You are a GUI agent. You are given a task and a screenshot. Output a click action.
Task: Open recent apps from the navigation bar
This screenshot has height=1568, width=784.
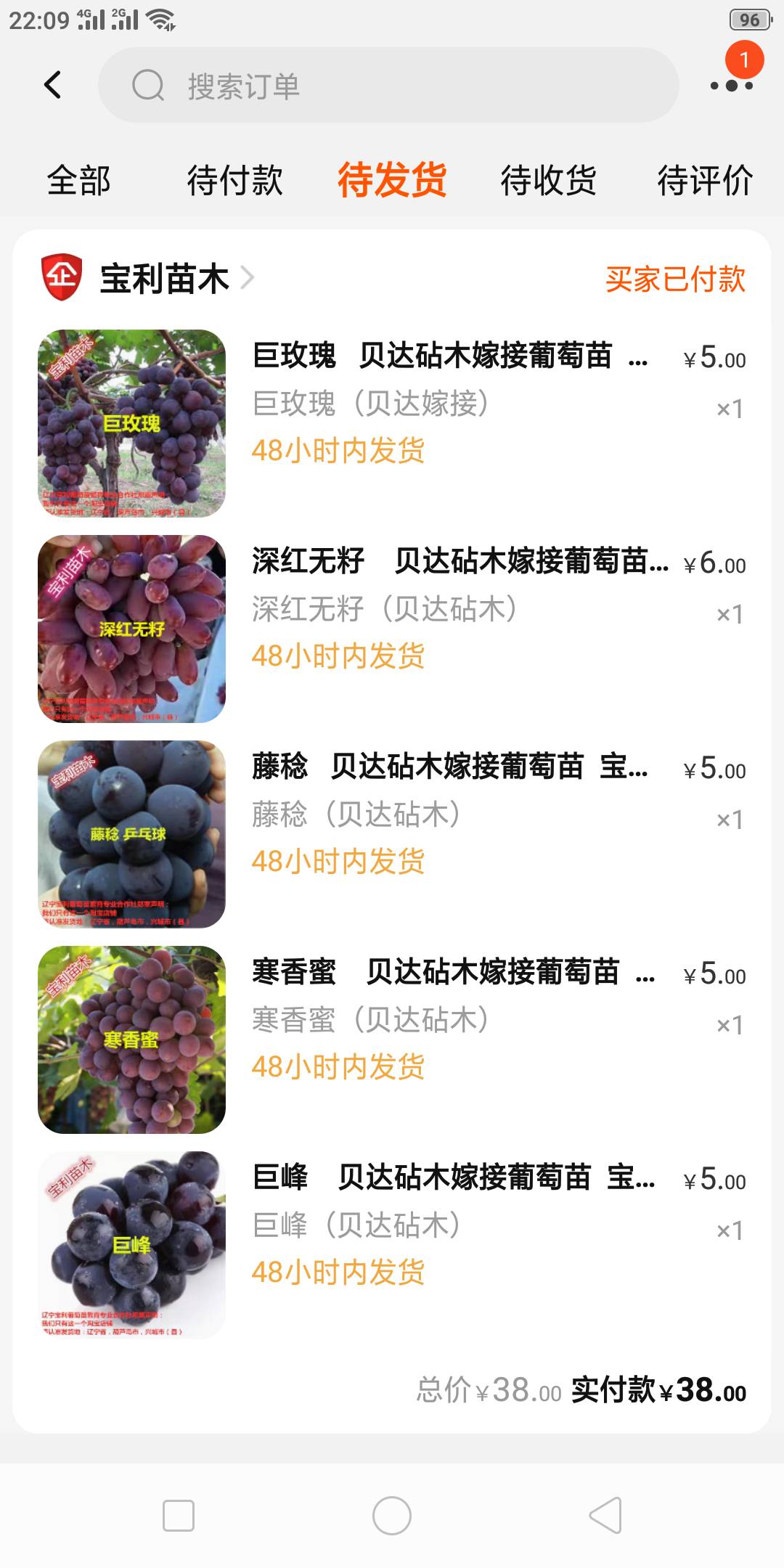coord(179,1516)
